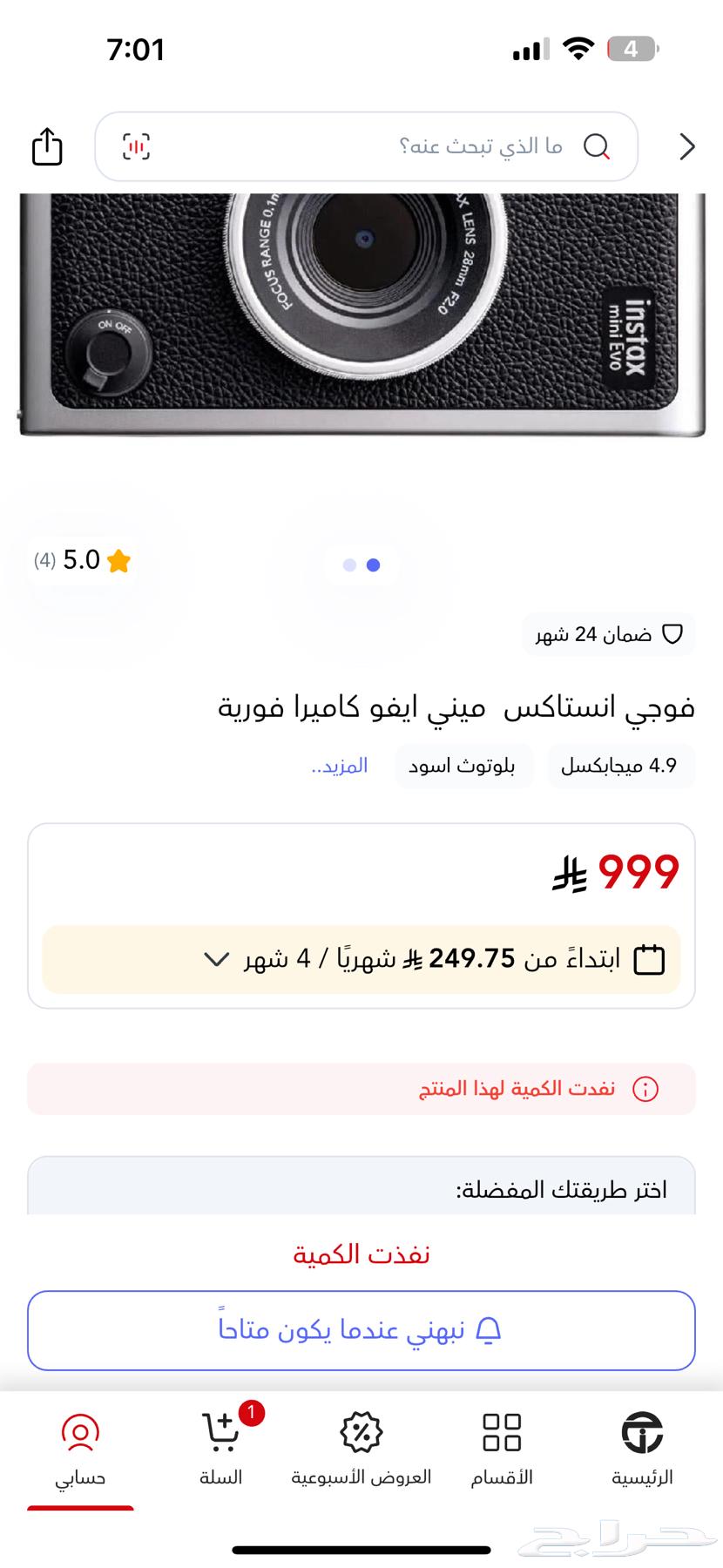Tap نبهني عندما يكون متاحاً notify button

[361, 1330]
